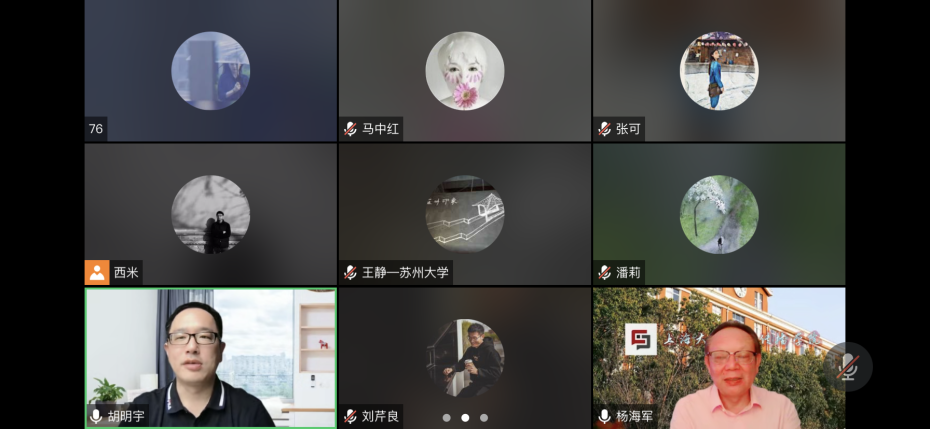Select 潘莉's participant tile
Screen dimensions: 930x429
click(x=718, y=214)
